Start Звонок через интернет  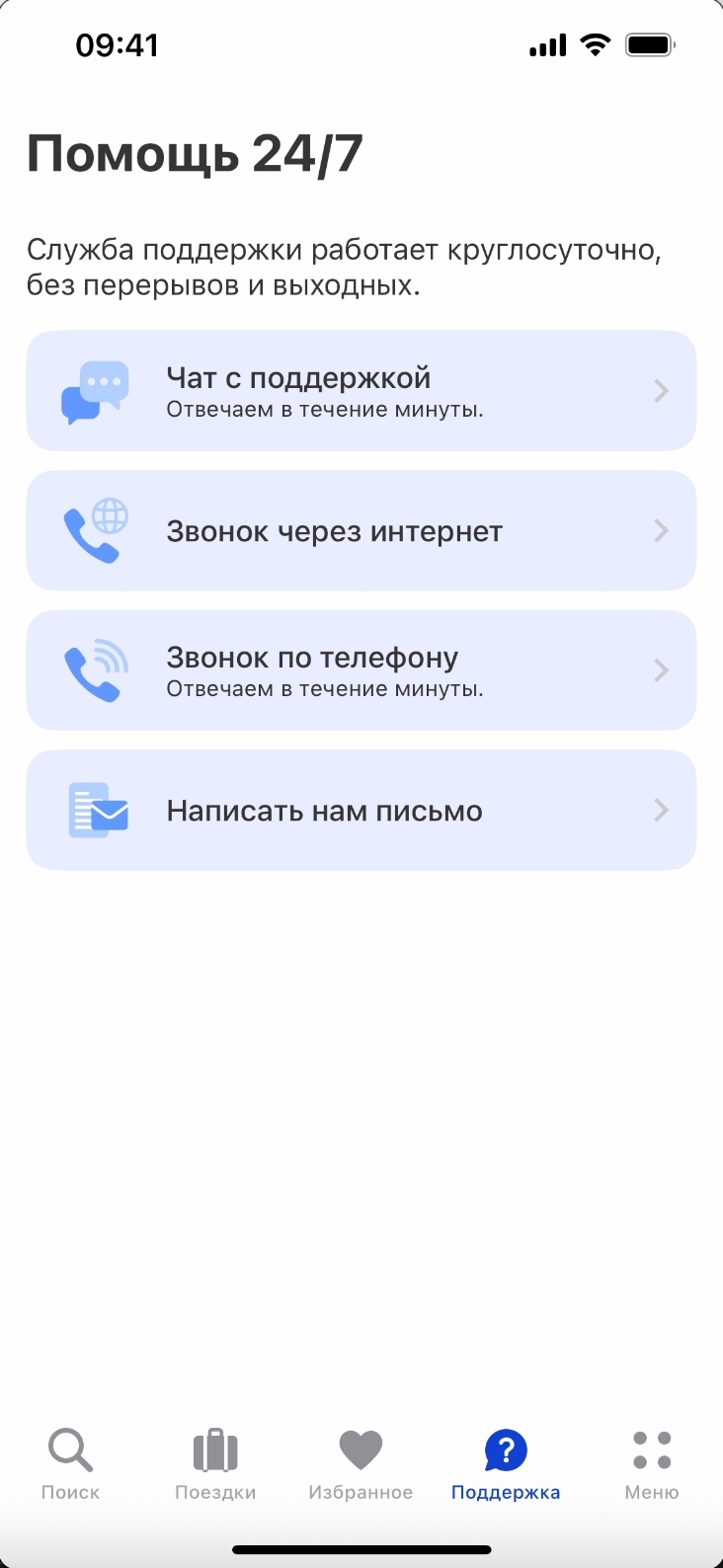pos(361,531)
